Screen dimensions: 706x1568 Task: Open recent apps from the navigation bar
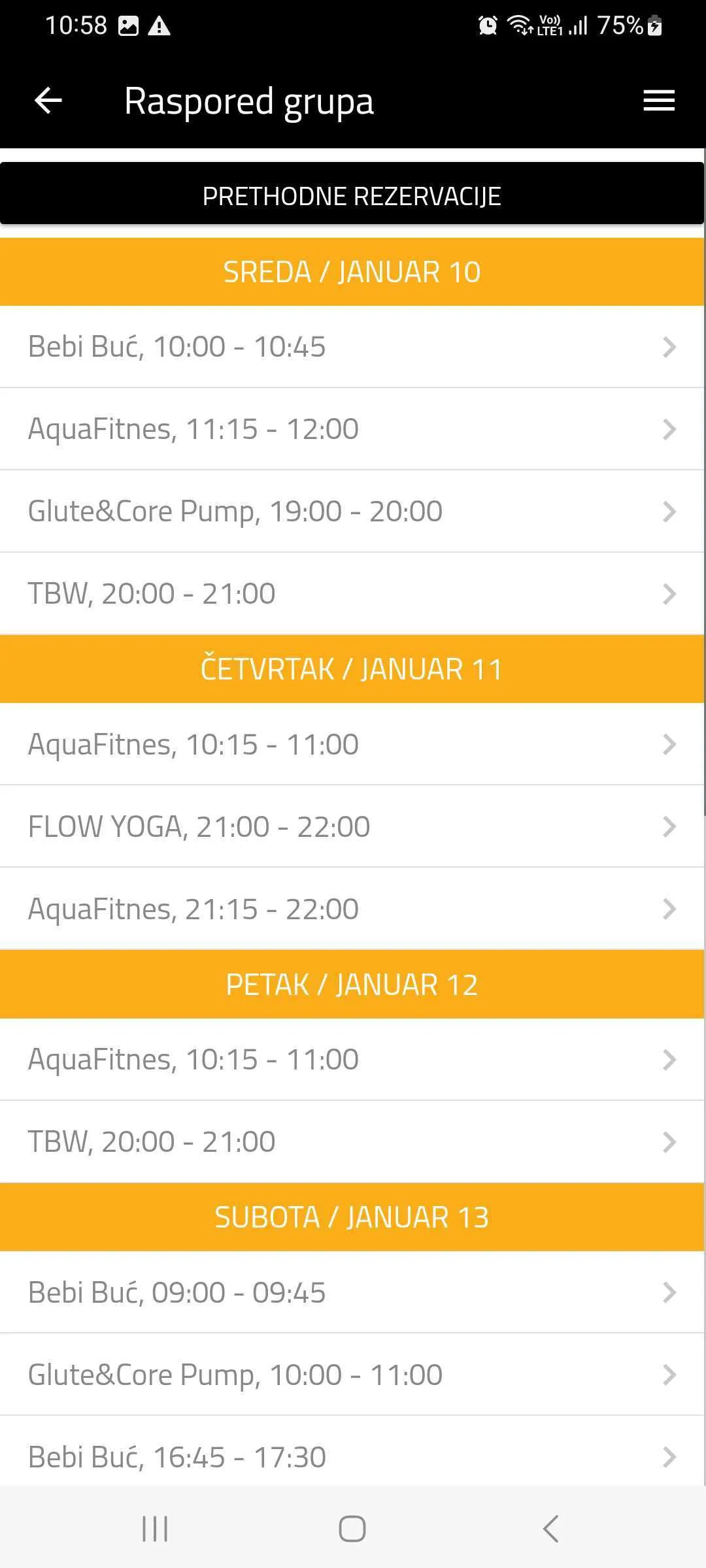[155, 1529]
